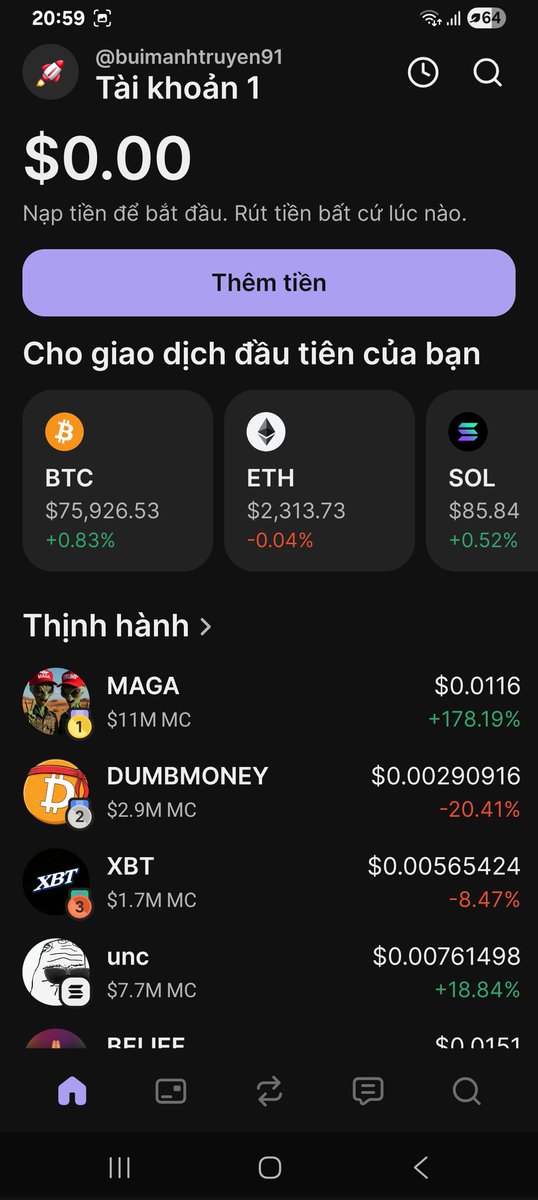Open the chat messages tab
This screenshot has height=1200, width=538.
click(x=368, y=1091)
